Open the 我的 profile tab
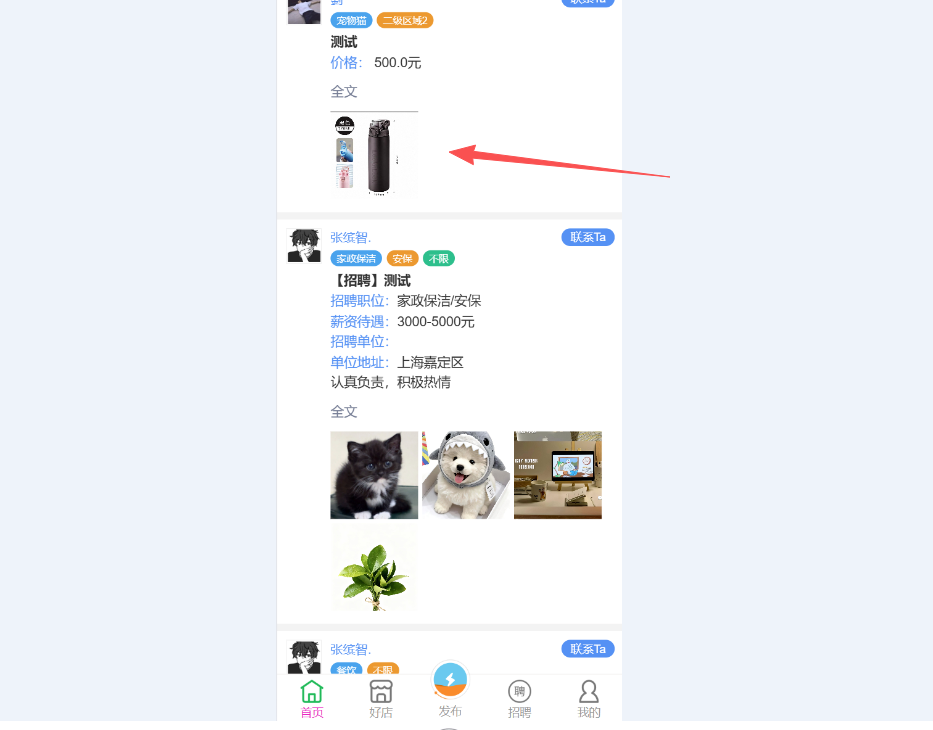Screen dimensions: 933x730 (x=589, y=698)
